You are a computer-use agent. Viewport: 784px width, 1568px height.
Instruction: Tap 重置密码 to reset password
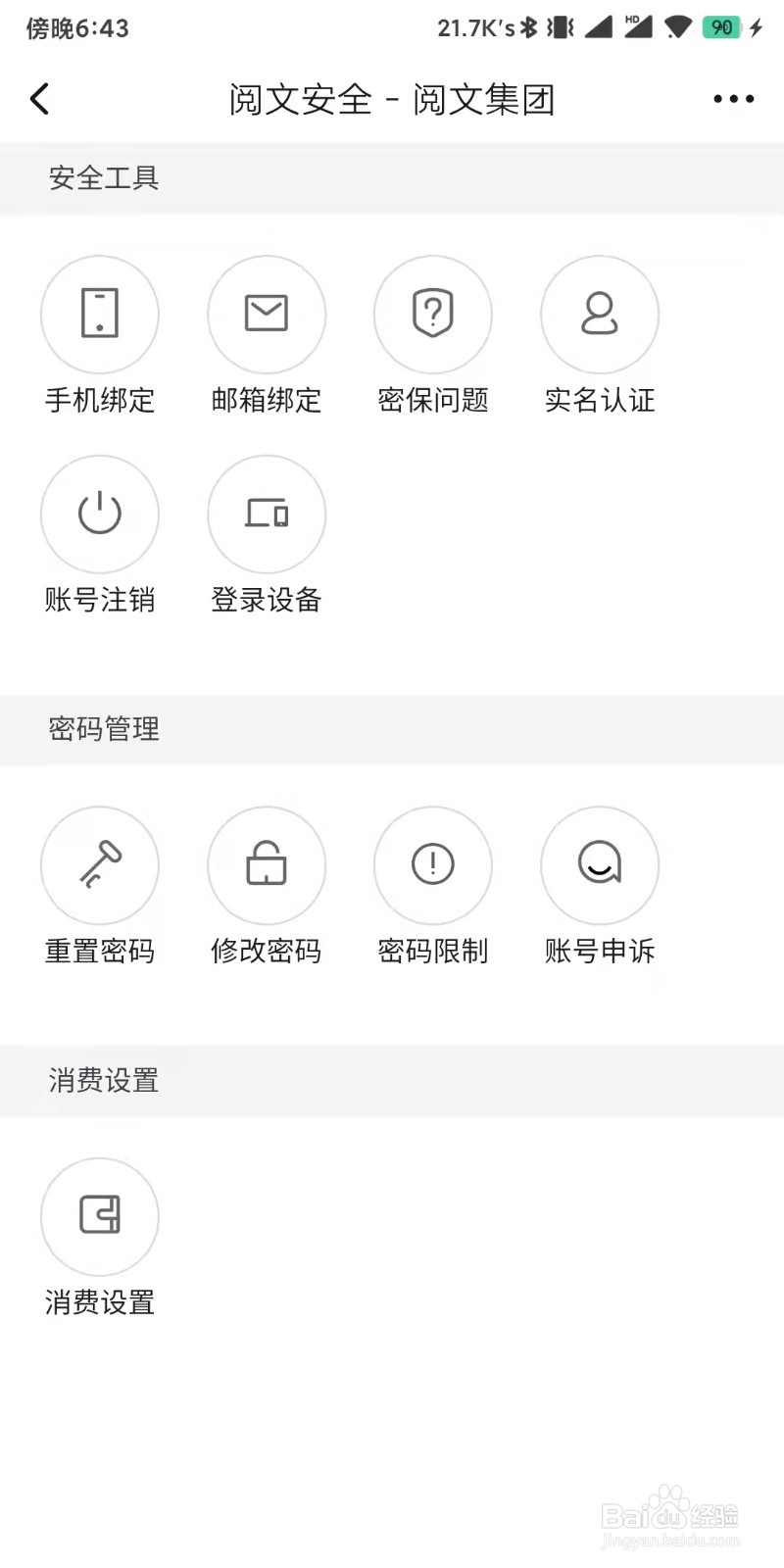(100, 865)
